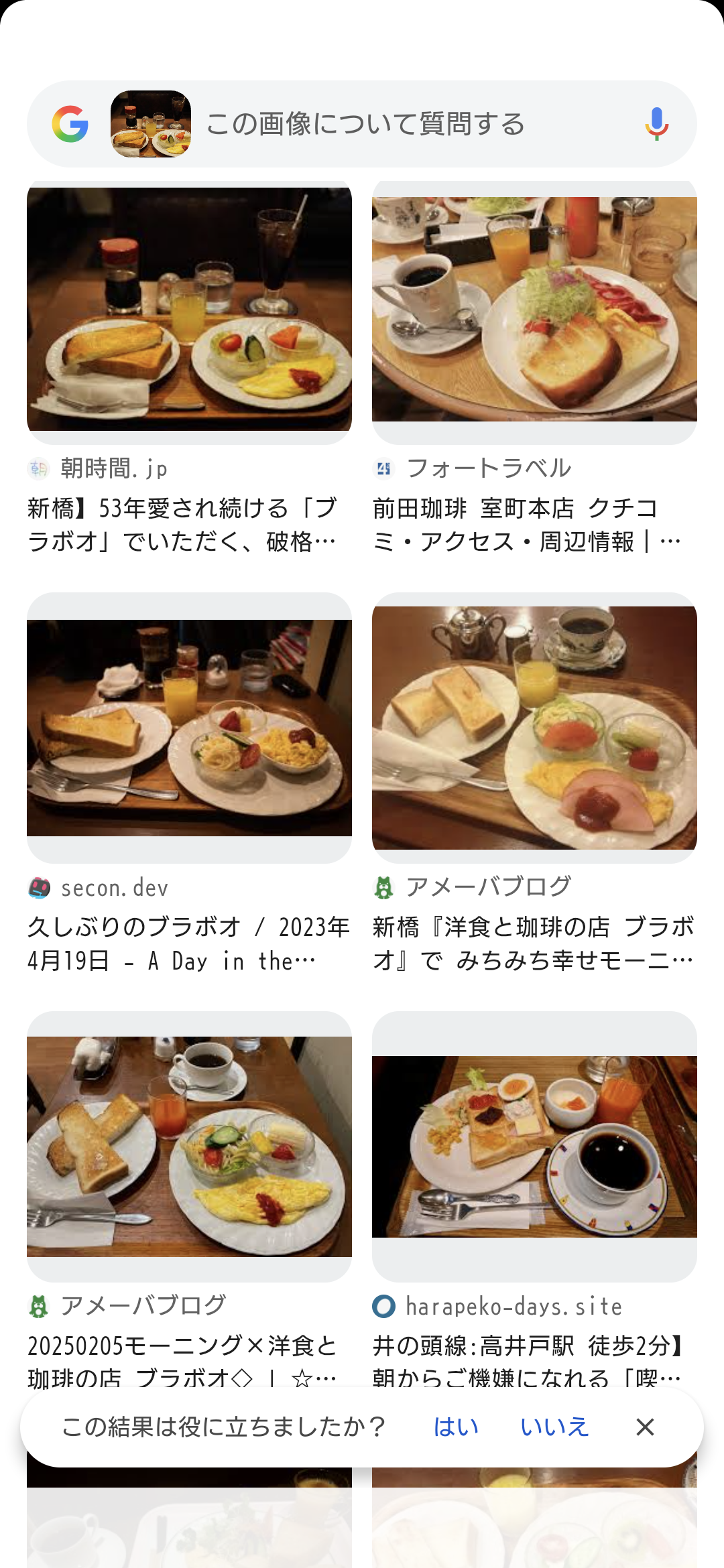Answer 'はい' to the feedback prompt
The height and width of the screenshot is (1568, 724).
[456, 1427]
